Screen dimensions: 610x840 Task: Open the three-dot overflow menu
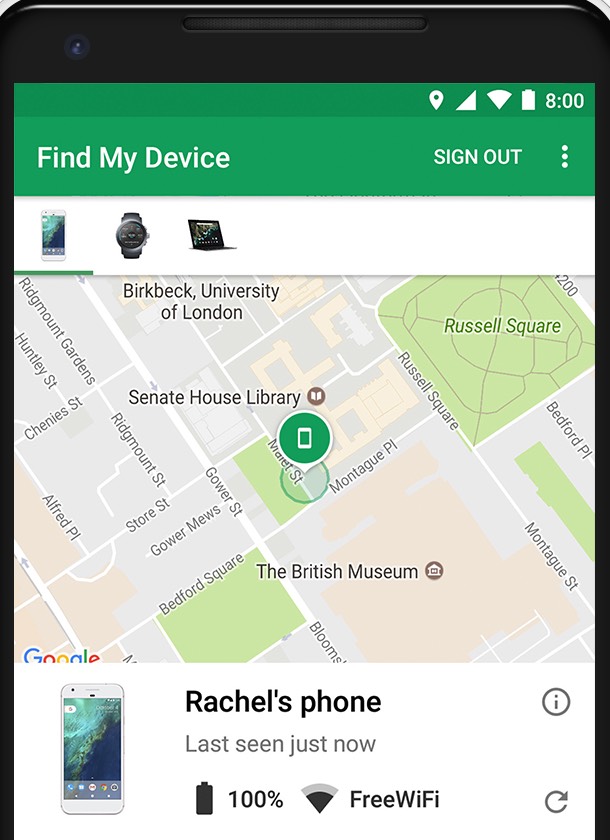click(x=565, y=156)
